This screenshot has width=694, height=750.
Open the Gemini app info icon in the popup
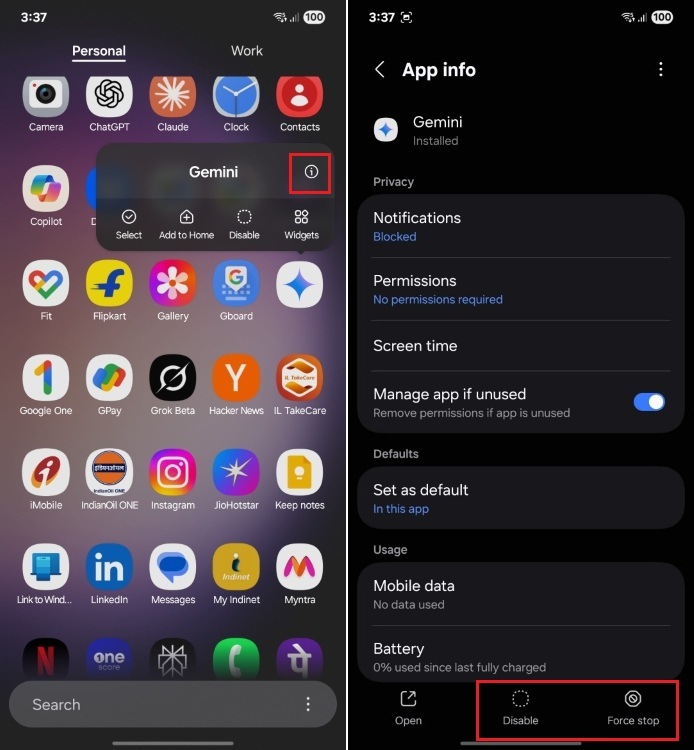pos(311,172)
